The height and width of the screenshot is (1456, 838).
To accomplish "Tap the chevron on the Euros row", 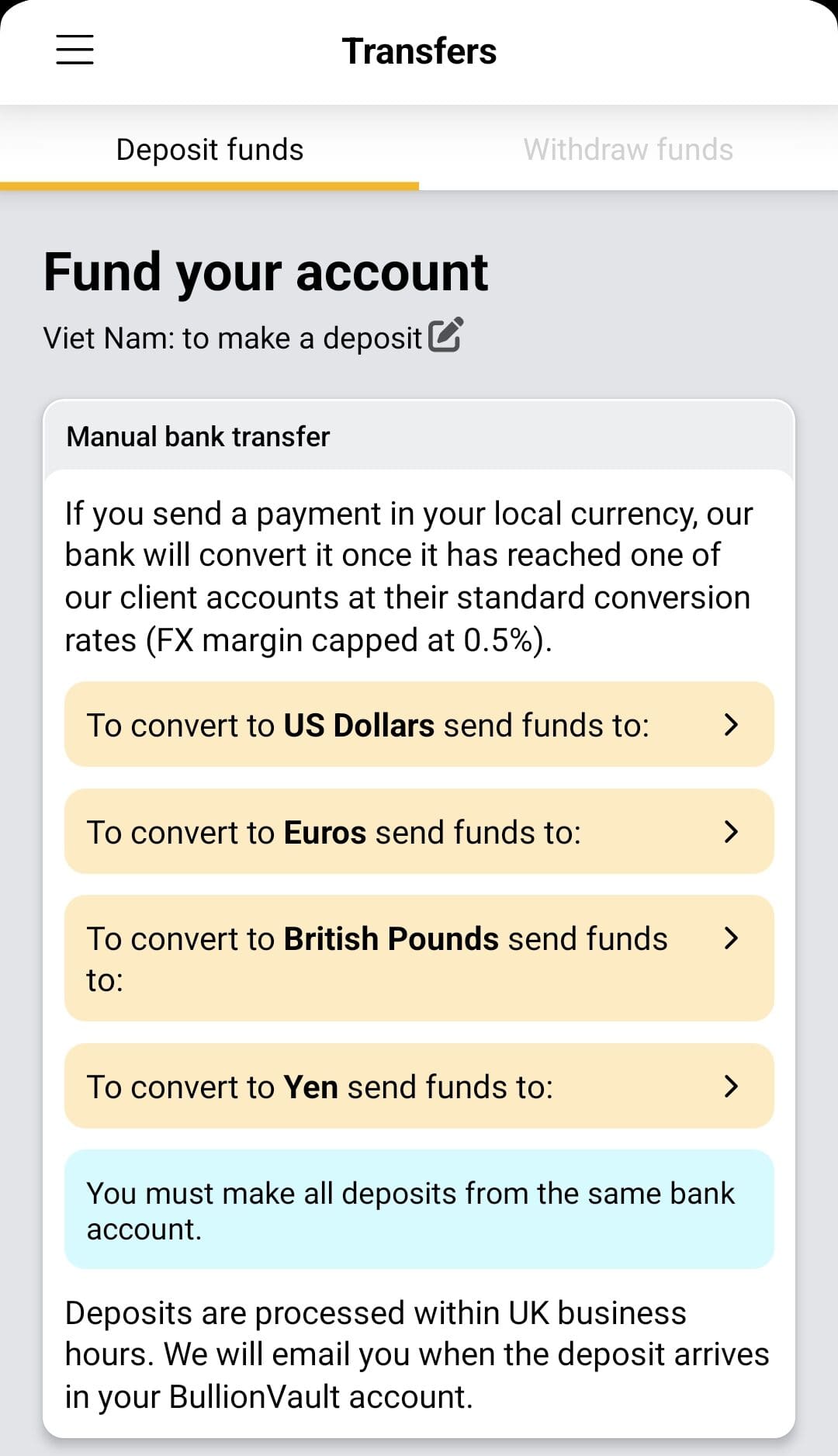I will point(730,832).
